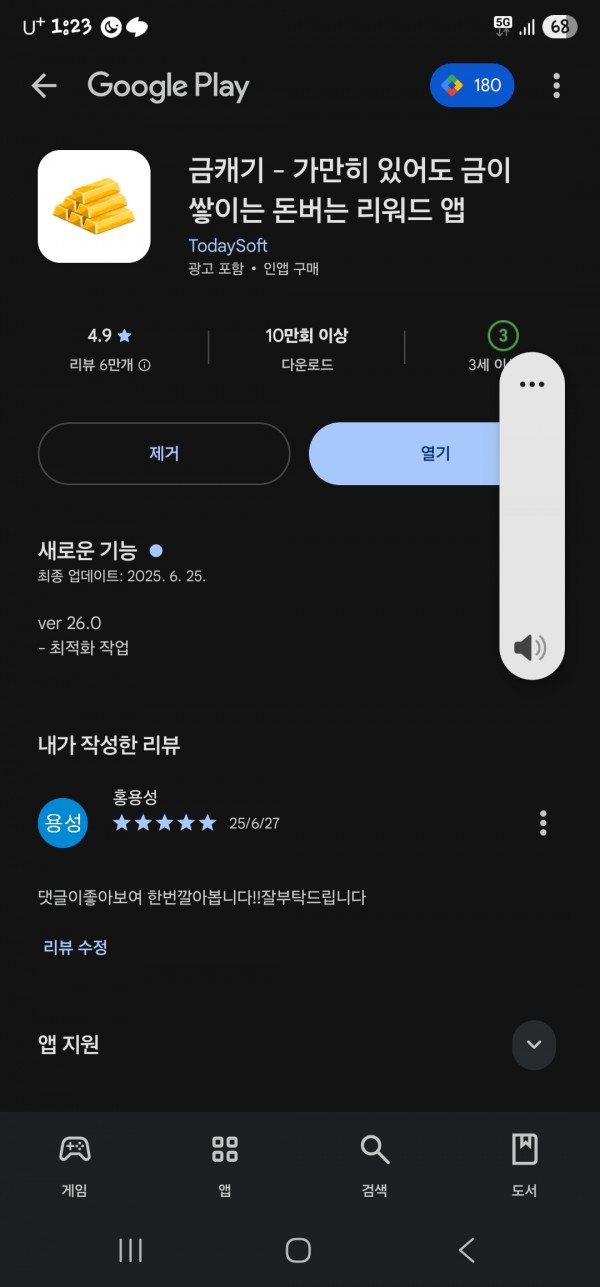Tap 리뷰 수정 to edit the review
The image size is (600, 1287).
click(75, 947)
